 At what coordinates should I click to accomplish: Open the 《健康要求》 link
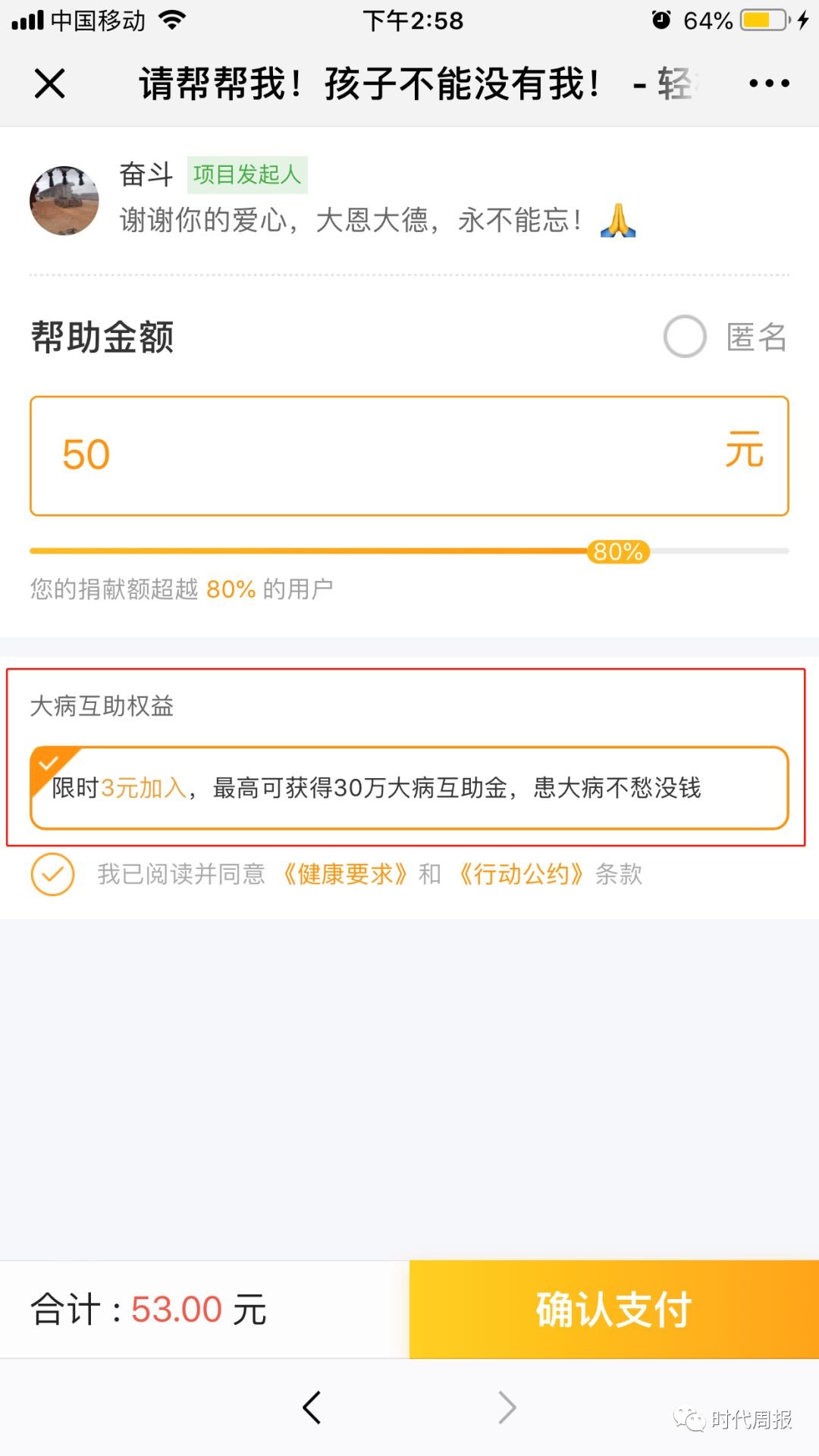[345, 874]
